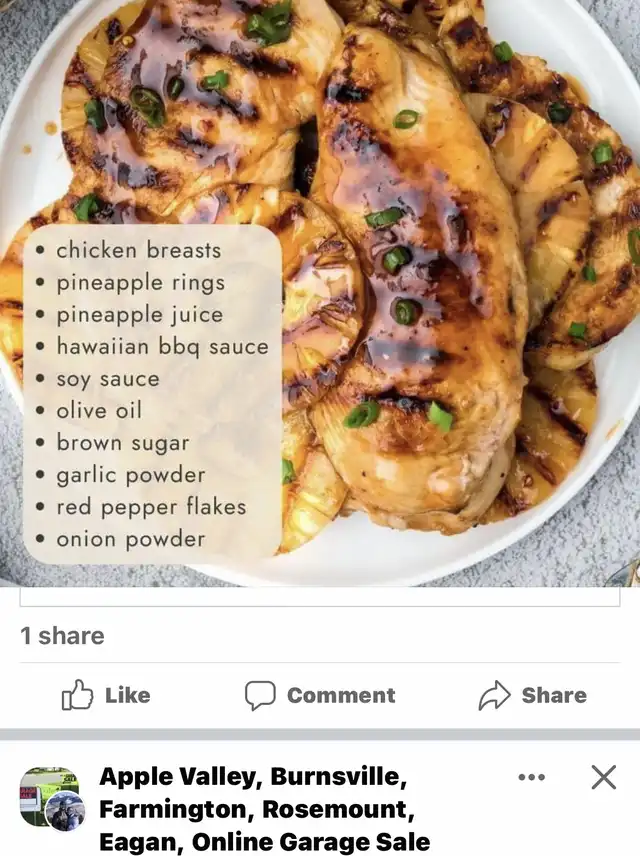View who shared via 1 share
This screenshot has height=856, width=640.
(x=62, y=636)
